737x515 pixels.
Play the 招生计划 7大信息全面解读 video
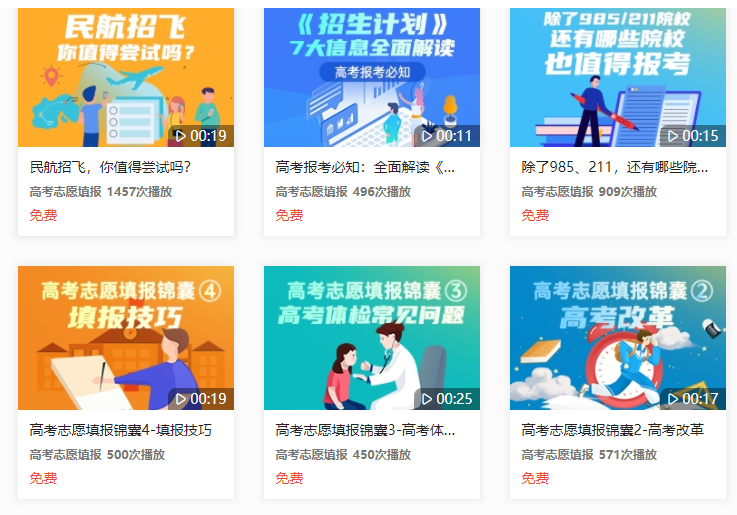click(371, 78)
